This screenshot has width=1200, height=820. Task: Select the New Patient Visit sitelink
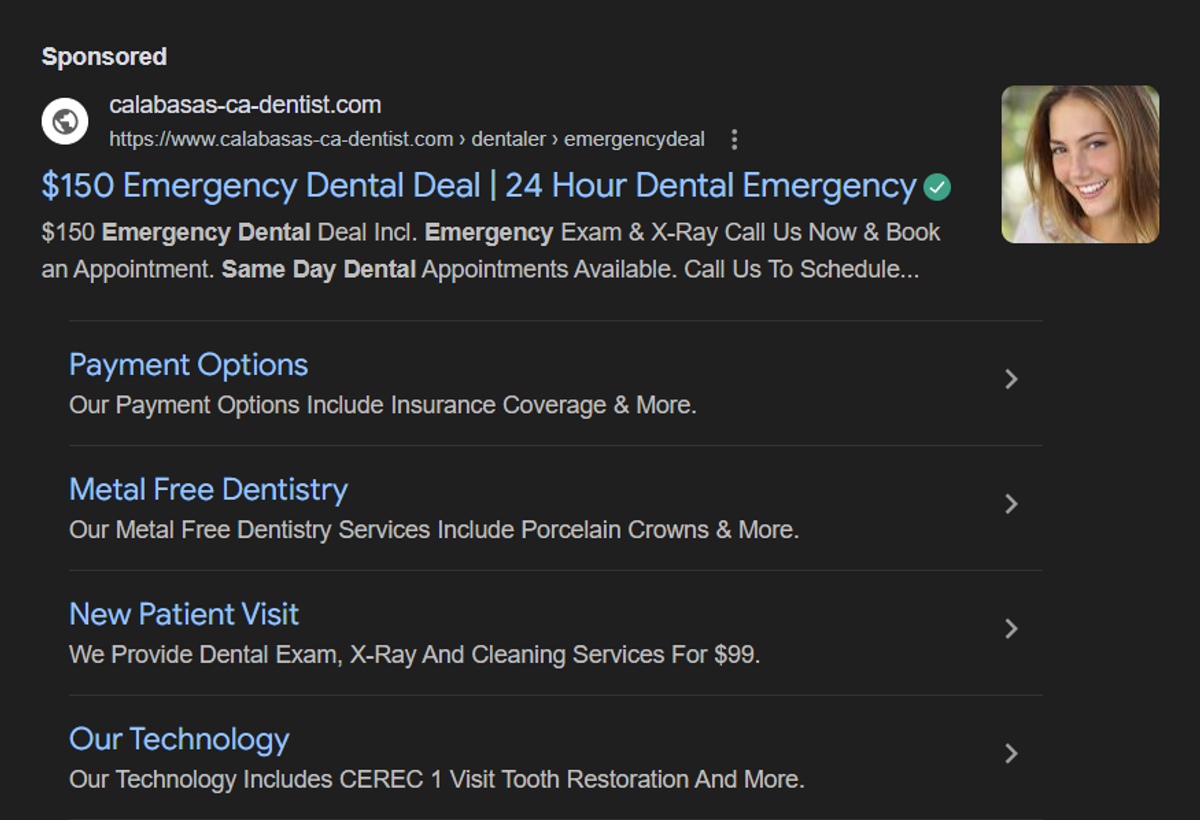[x=184, y=614]
